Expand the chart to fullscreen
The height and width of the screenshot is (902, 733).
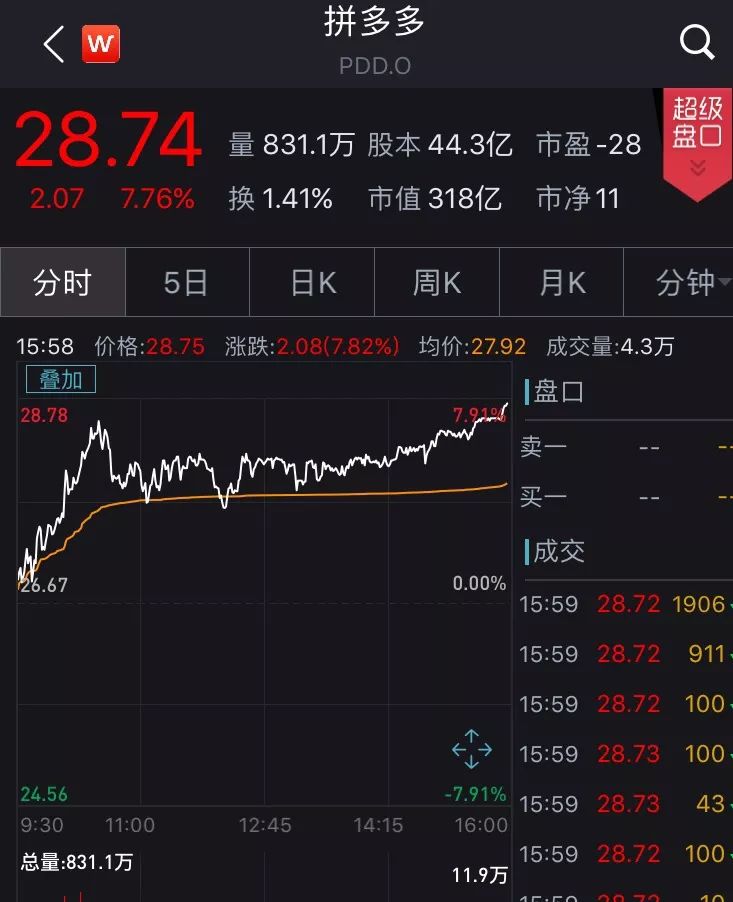pyautogui.click(x=472, y=749)
